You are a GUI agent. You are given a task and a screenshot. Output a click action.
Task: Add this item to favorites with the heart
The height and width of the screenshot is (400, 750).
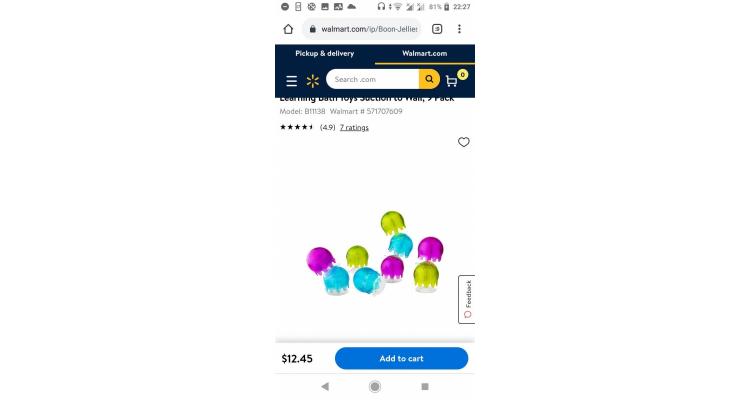463,142
